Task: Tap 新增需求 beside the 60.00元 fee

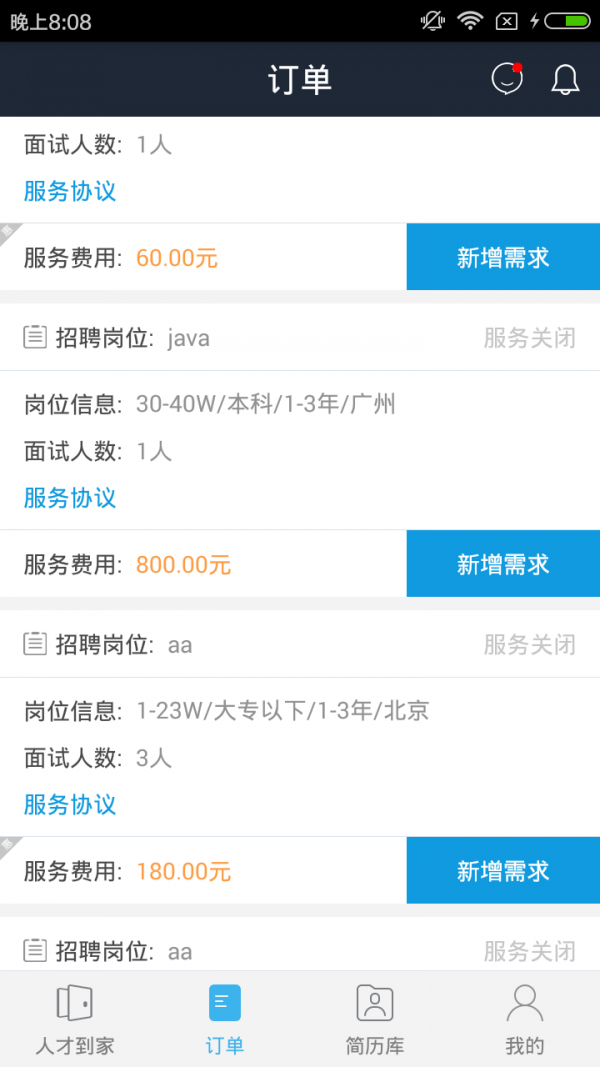Action: click(503, 257)
